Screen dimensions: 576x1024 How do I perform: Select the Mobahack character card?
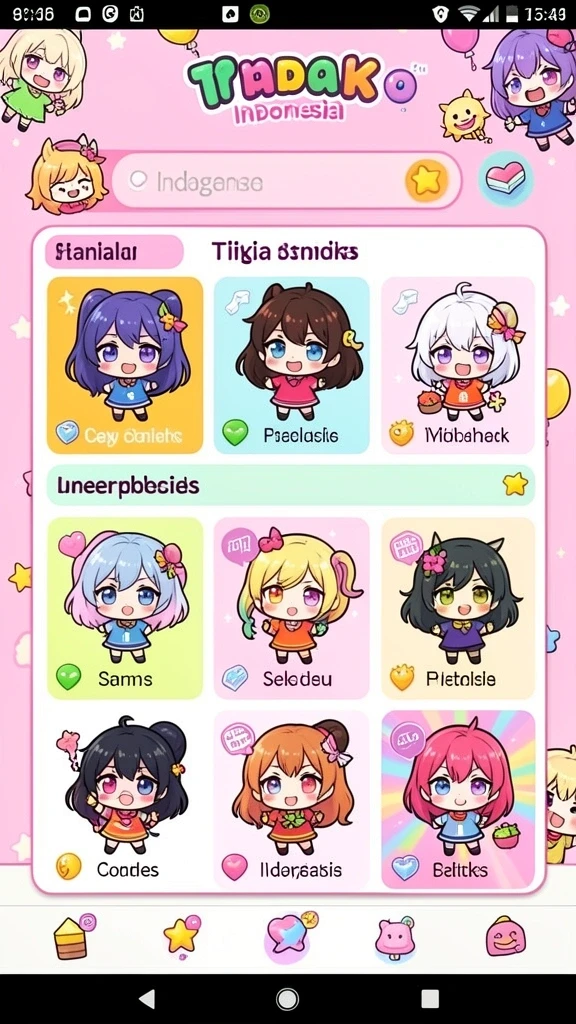(x=458, y=365)
